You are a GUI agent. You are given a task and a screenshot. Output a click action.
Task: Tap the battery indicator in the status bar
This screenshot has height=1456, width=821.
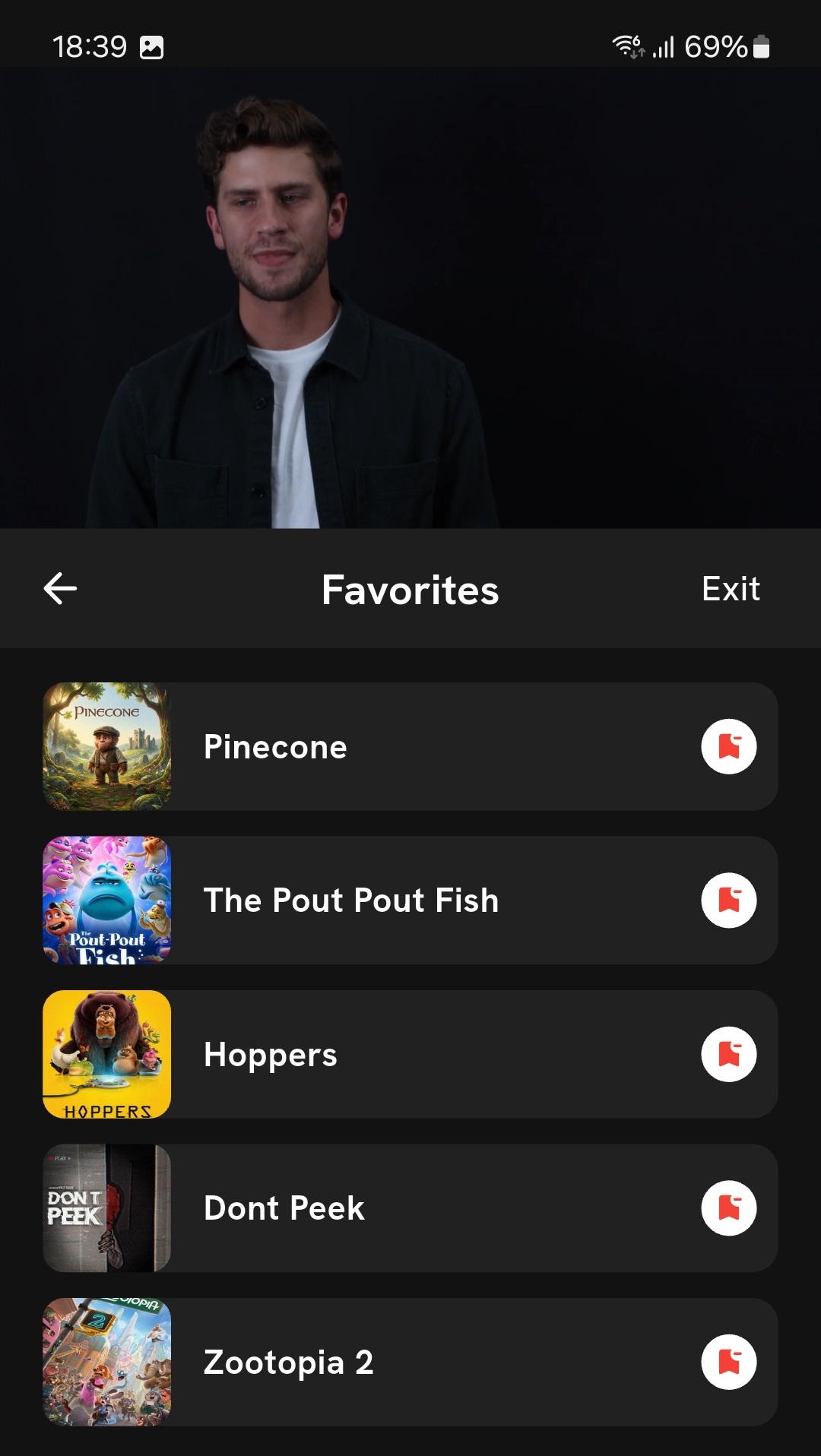point(760,46)
